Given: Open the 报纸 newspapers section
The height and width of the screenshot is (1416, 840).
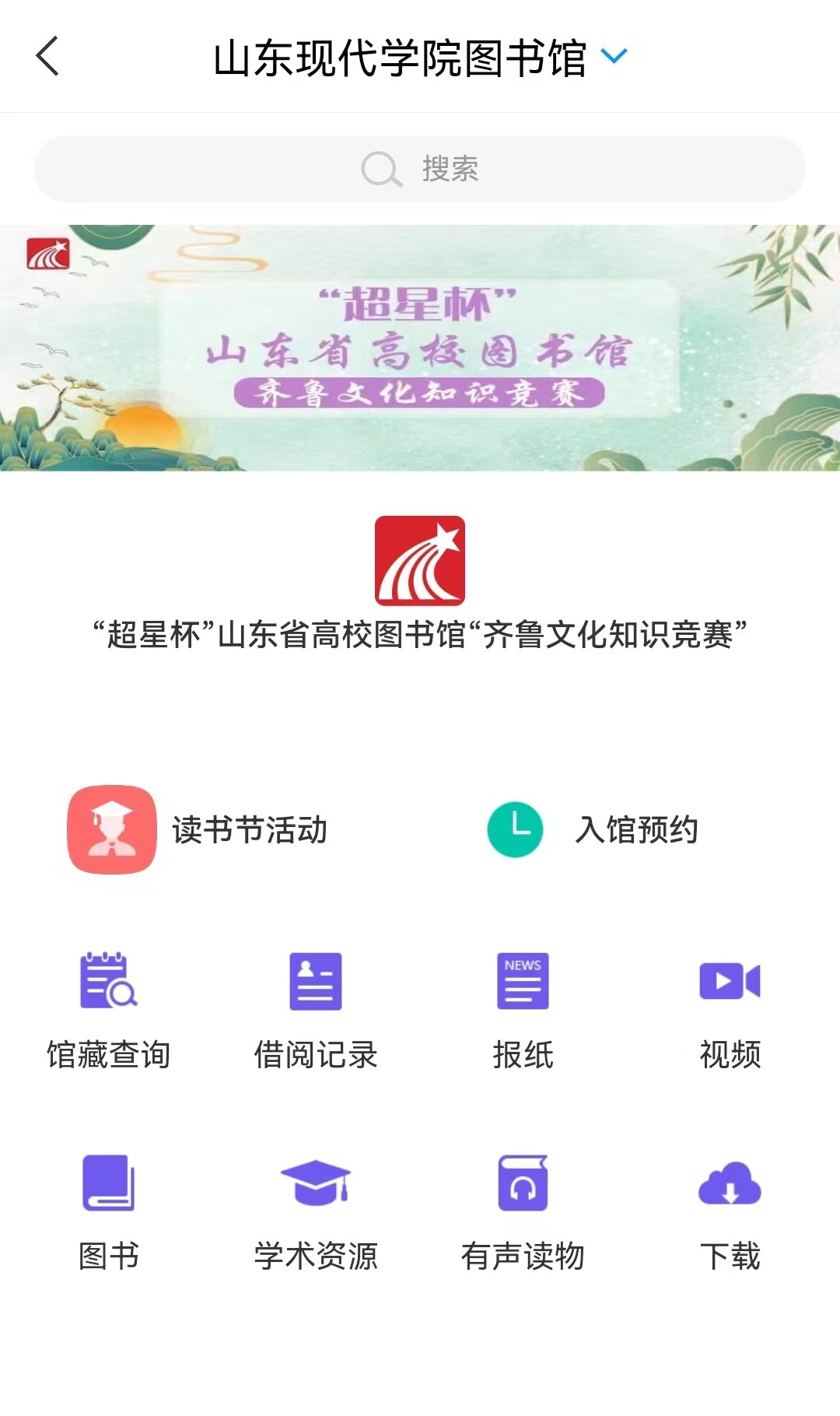Looking at the screenshot, I should click(x=523, y=1010).
